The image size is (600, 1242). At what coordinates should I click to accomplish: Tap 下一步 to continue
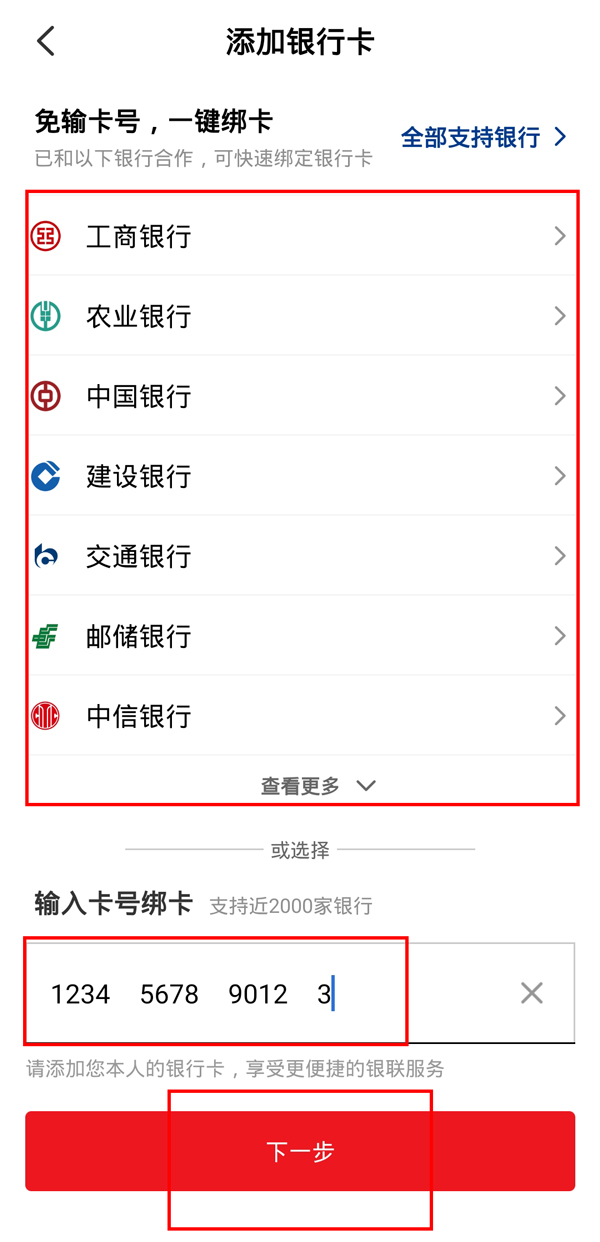click(x=300, y=1151)
